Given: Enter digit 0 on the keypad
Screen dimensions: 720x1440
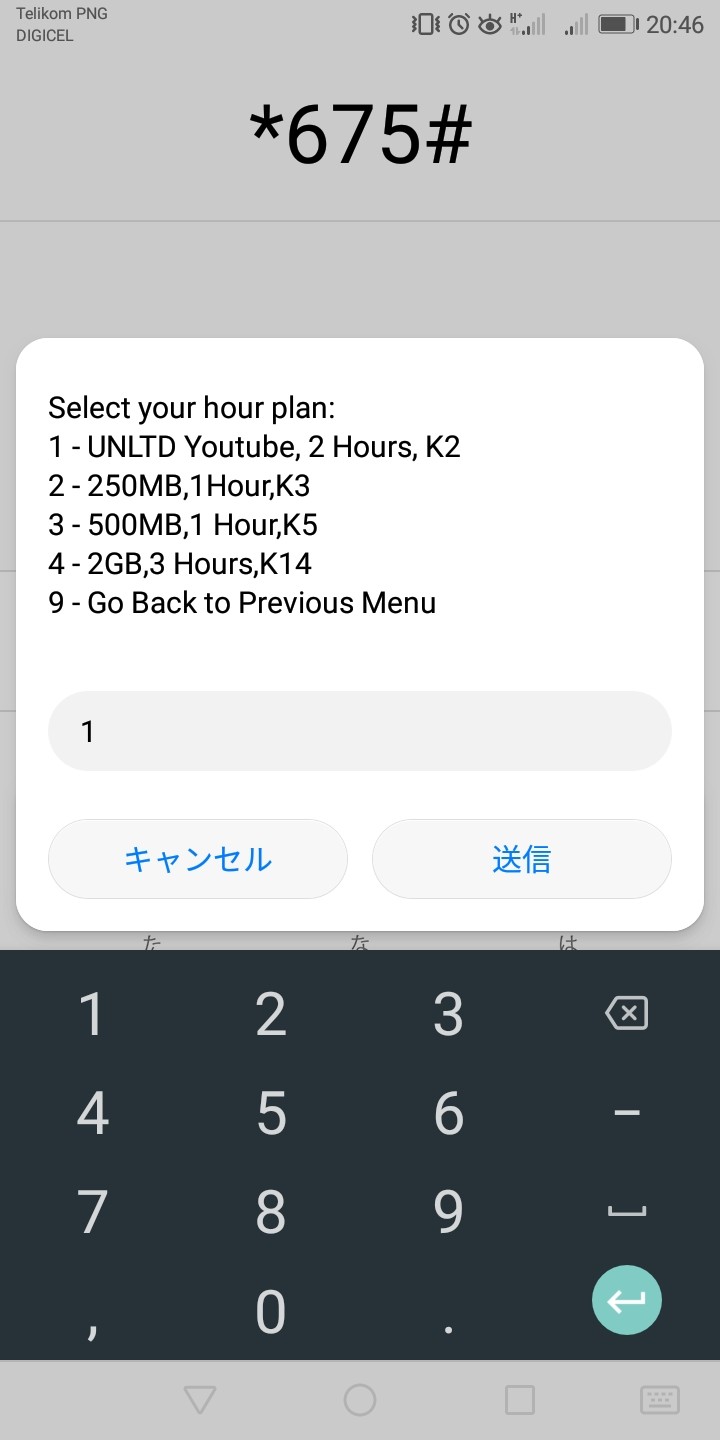Looking at the screenshot, I should [x=271, y=1311].
